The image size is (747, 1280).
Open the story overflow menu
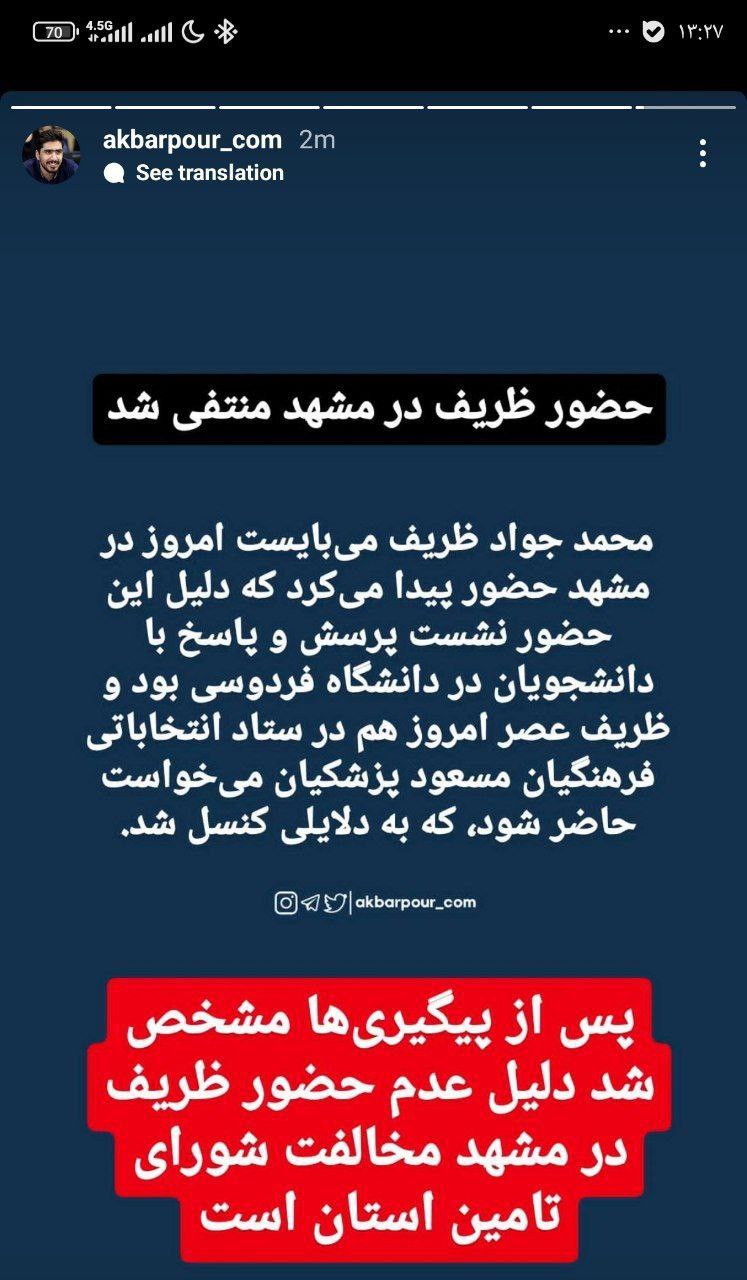[703, 153]
